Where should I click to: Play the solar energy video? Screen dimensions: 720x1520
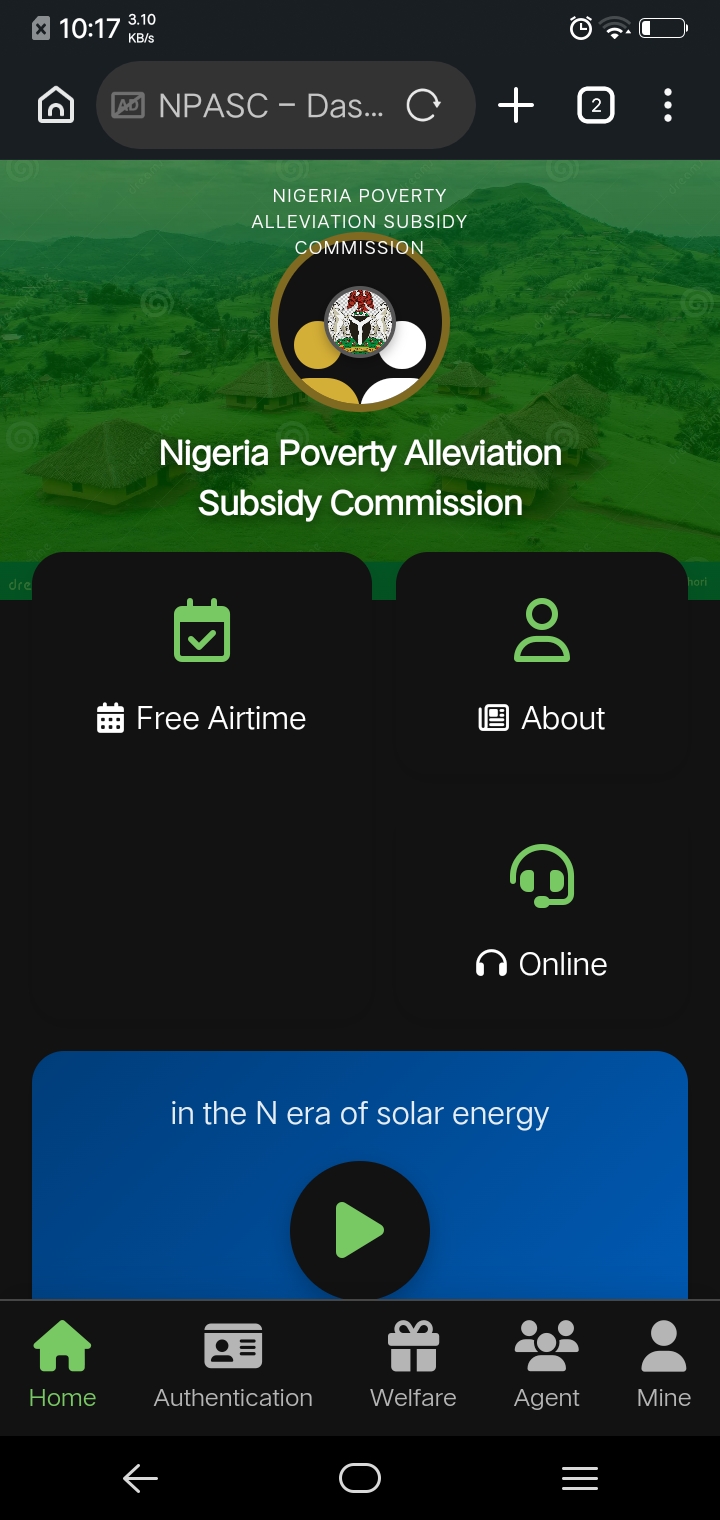(360, 1229)
